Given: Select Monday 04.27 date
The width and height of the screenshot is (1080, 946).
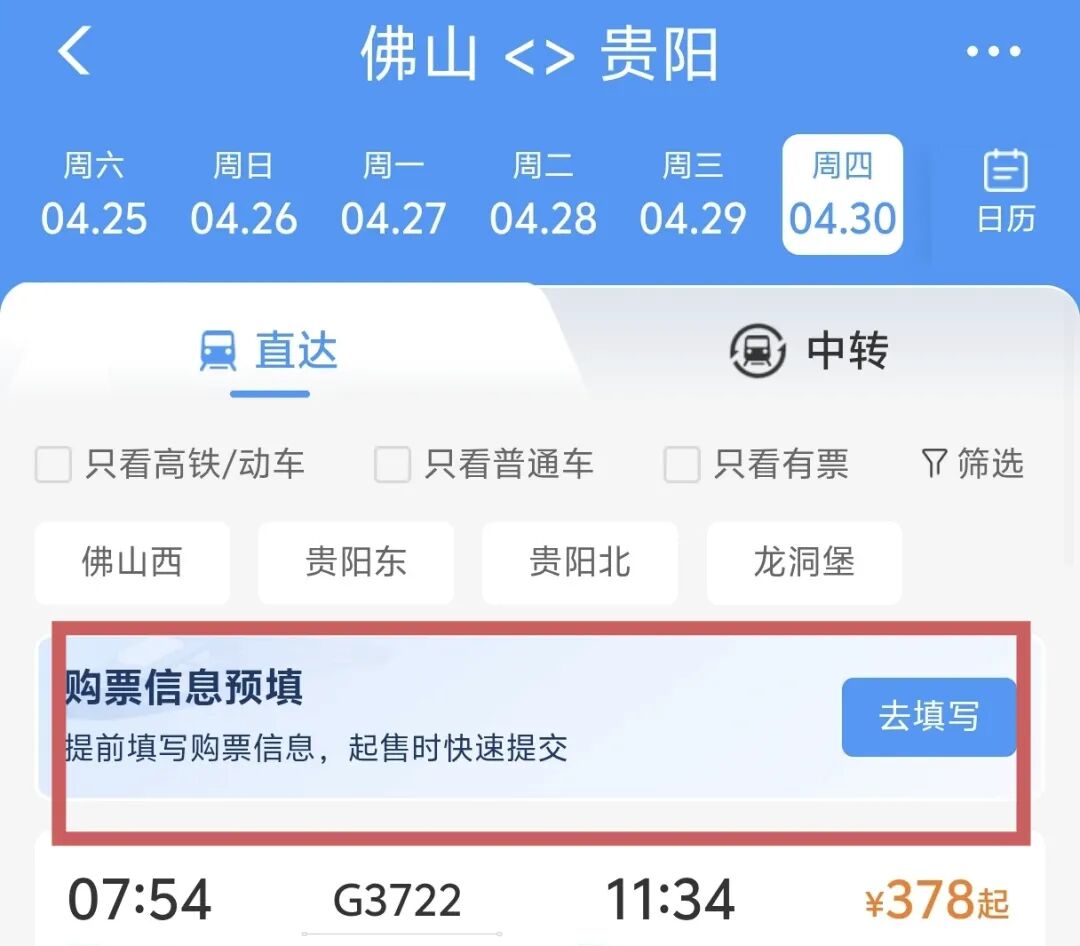Looking at the screenshot, I should (x=393, y=195).
